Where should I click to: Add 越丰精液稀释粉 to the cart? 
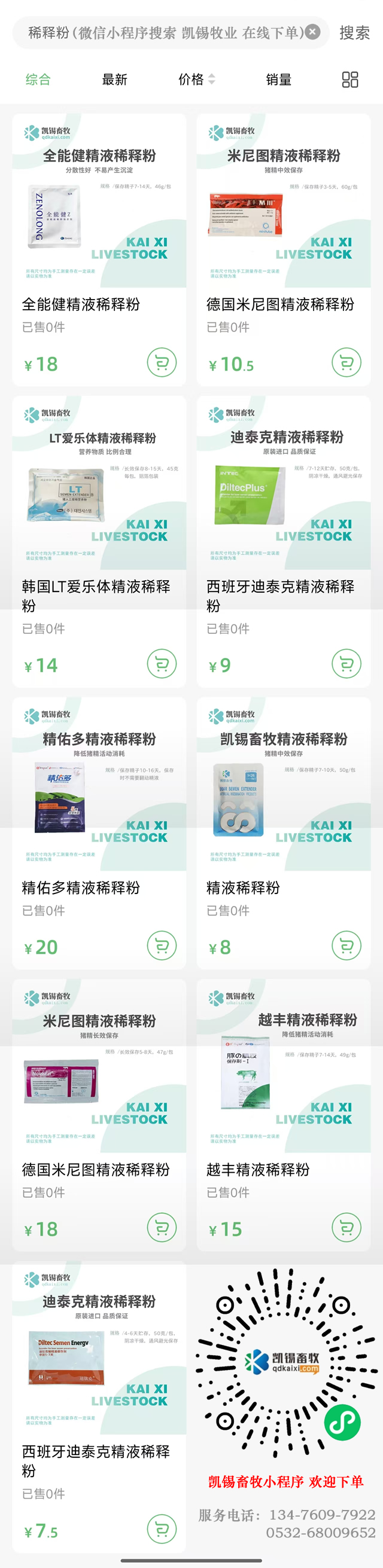tap(346, 1228)
